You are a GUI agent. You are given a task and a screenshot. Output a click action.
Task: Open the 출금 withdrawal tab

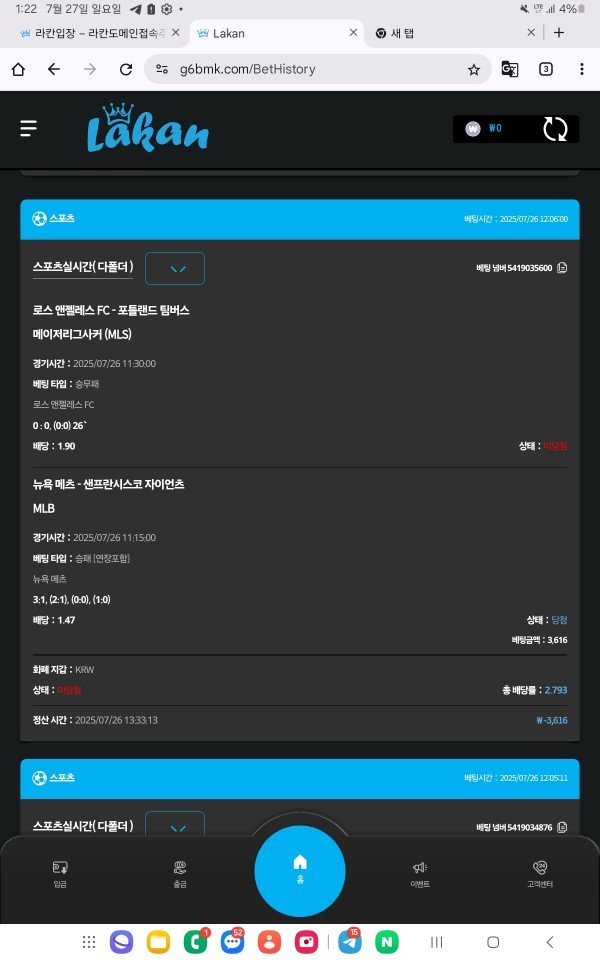[180, 873]
